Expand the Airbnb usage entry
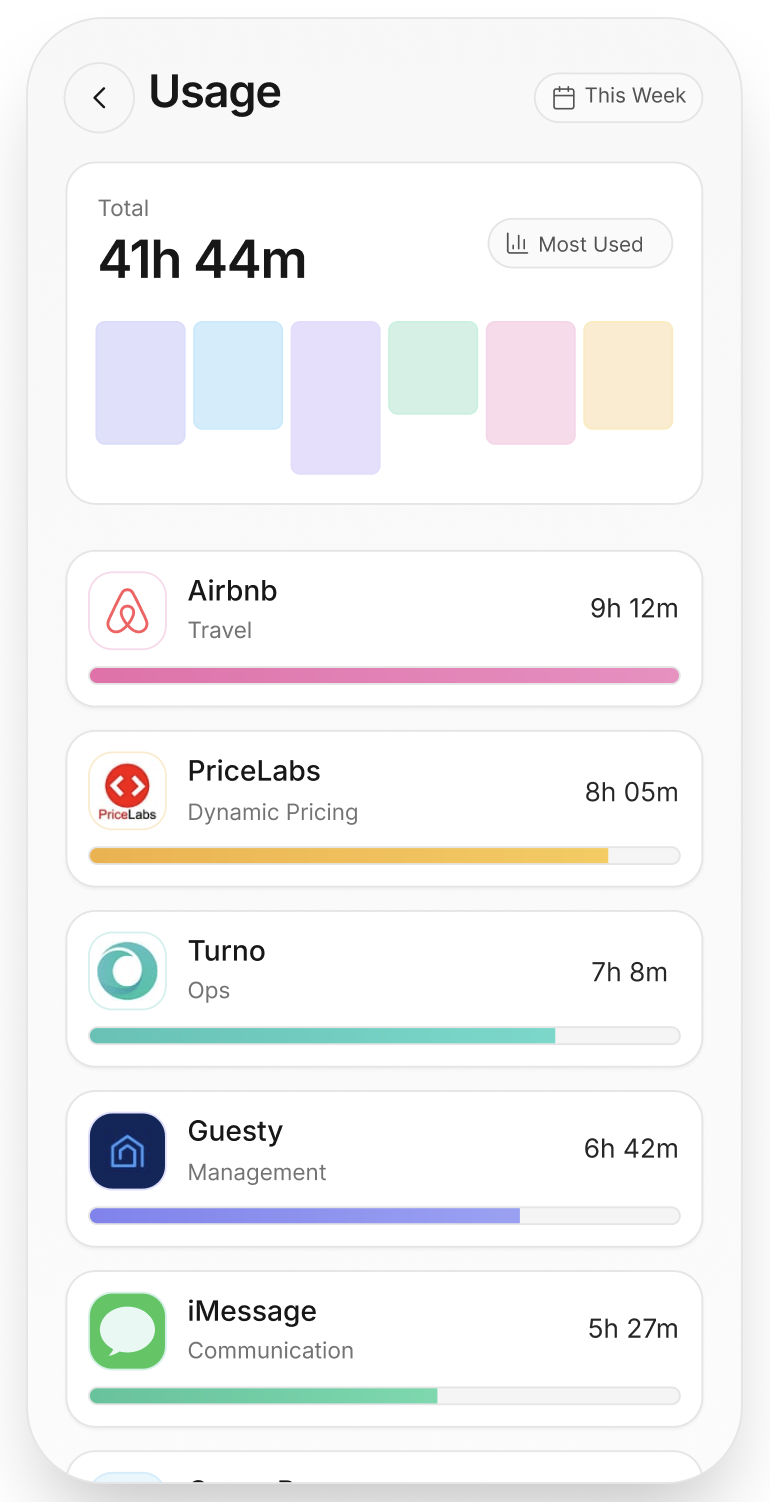The width and height of the screenshot is (770, 1502). pyautogui.click(x=384, y=627)
